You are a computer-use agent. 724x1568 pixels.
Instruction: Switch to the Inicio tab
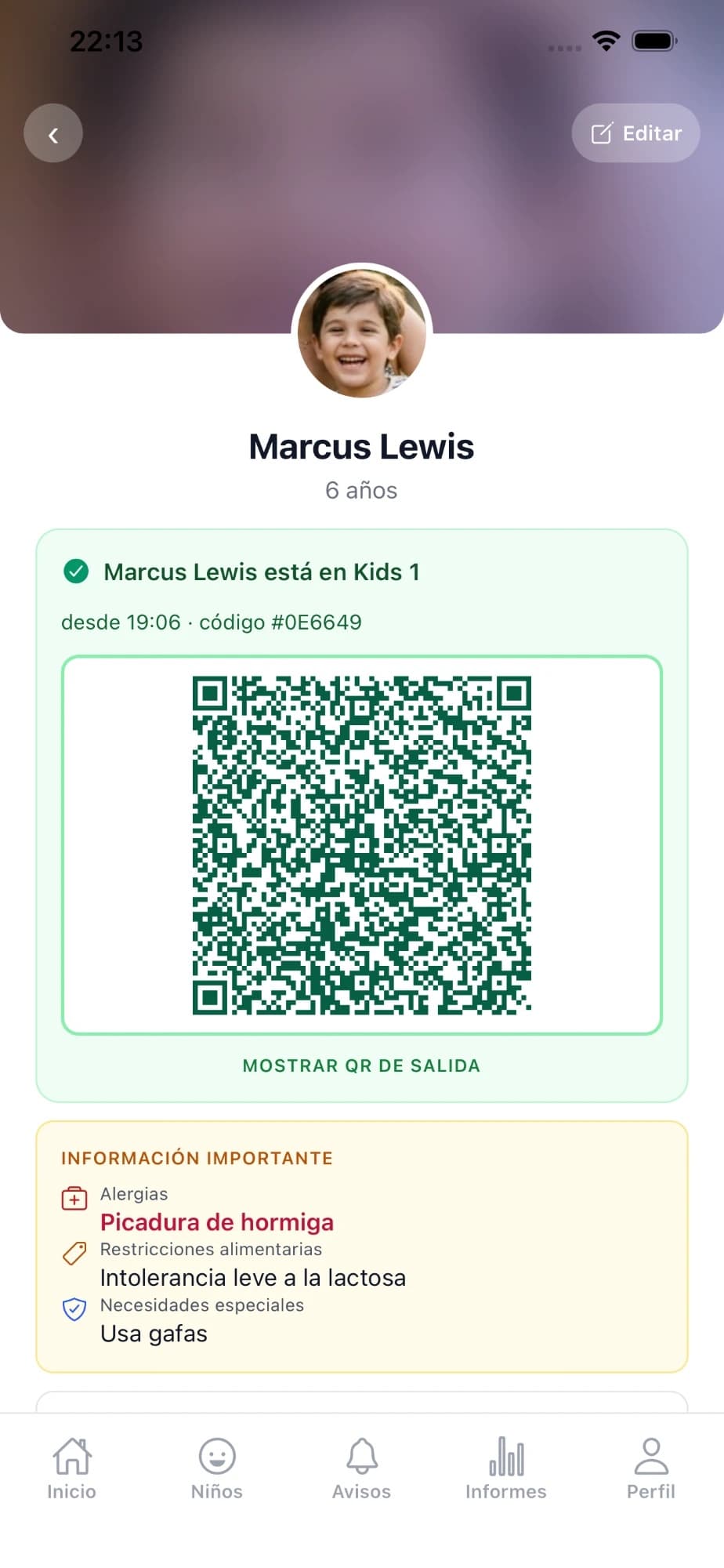pyautogui.click(x=72, y=1469)
